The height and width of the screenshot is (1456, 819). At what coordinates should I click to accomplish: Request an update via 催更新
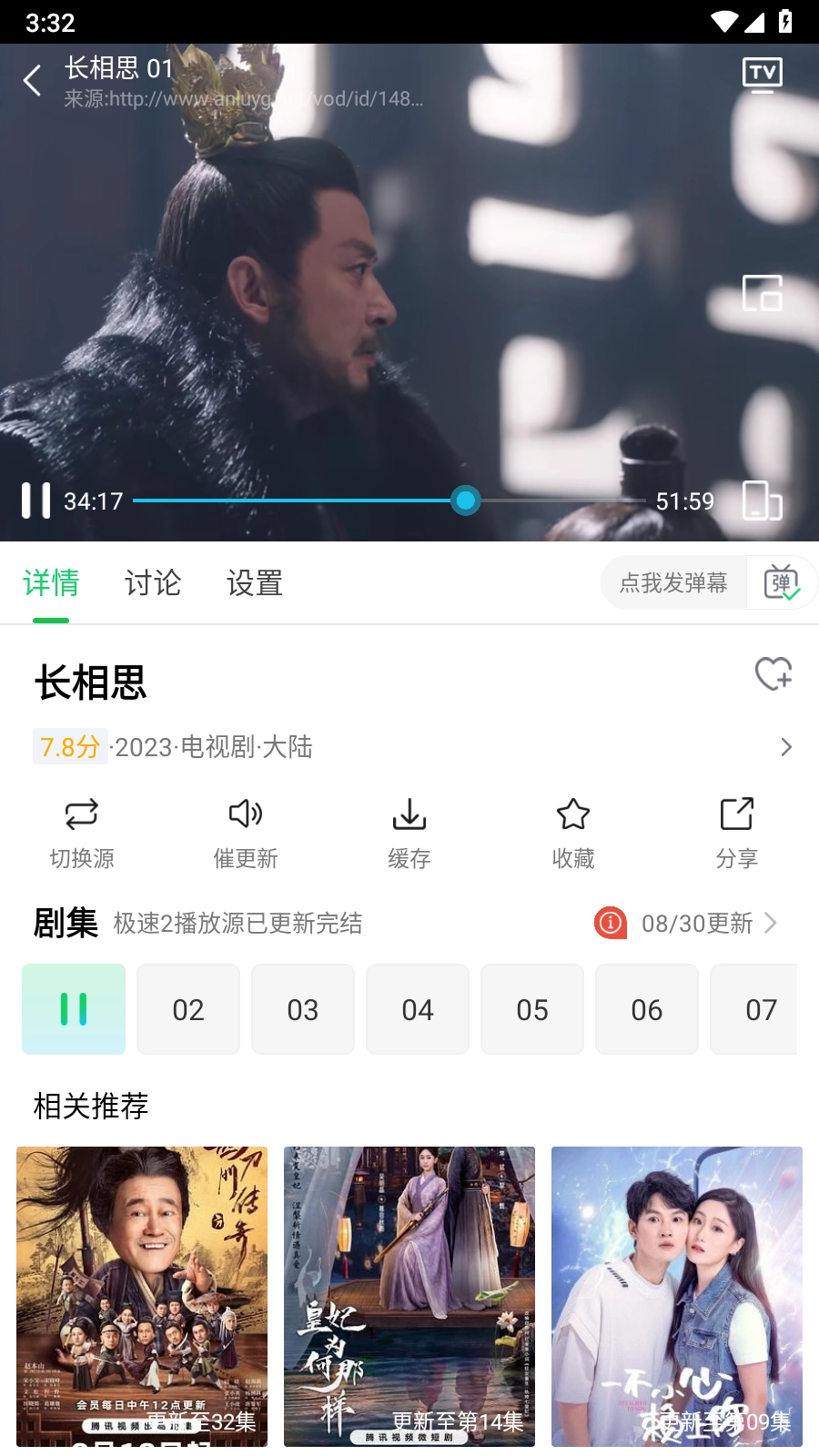246,833
